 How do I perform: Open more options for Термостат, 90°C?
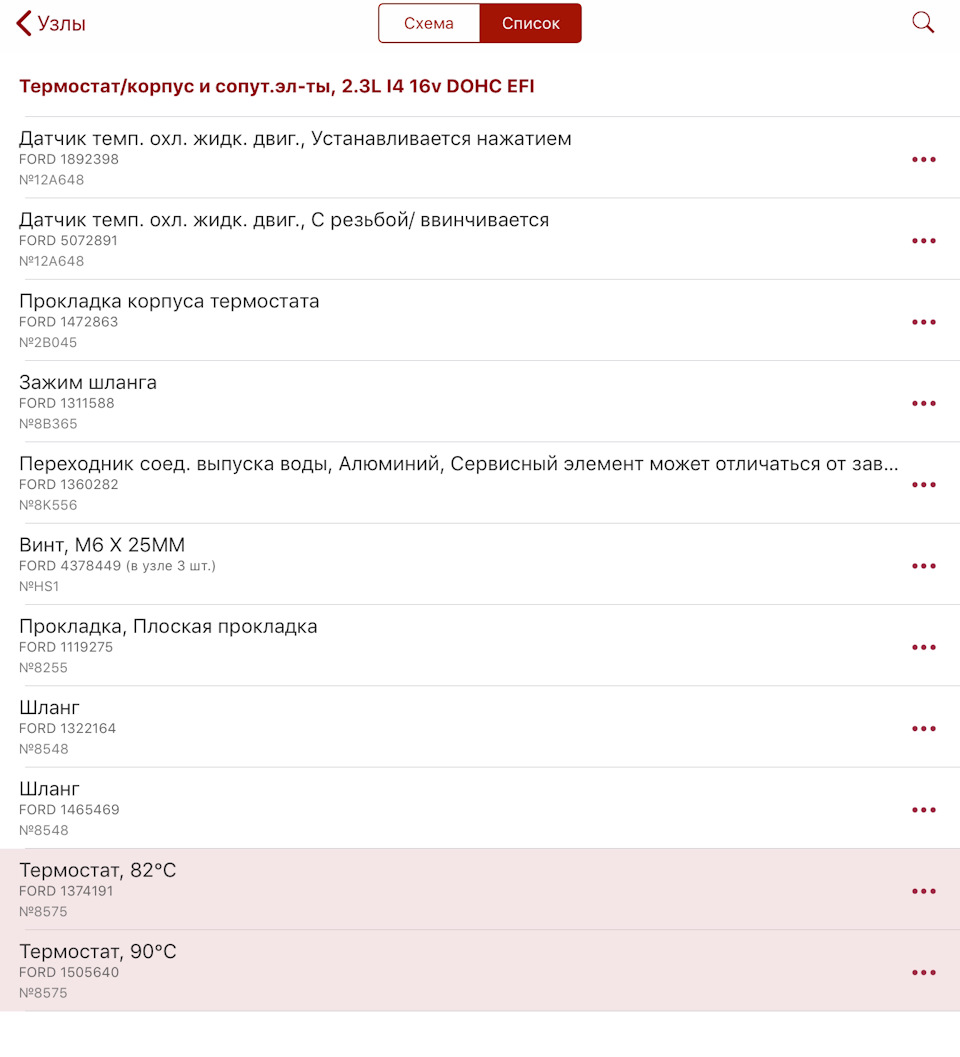click(x=923, y=972)
